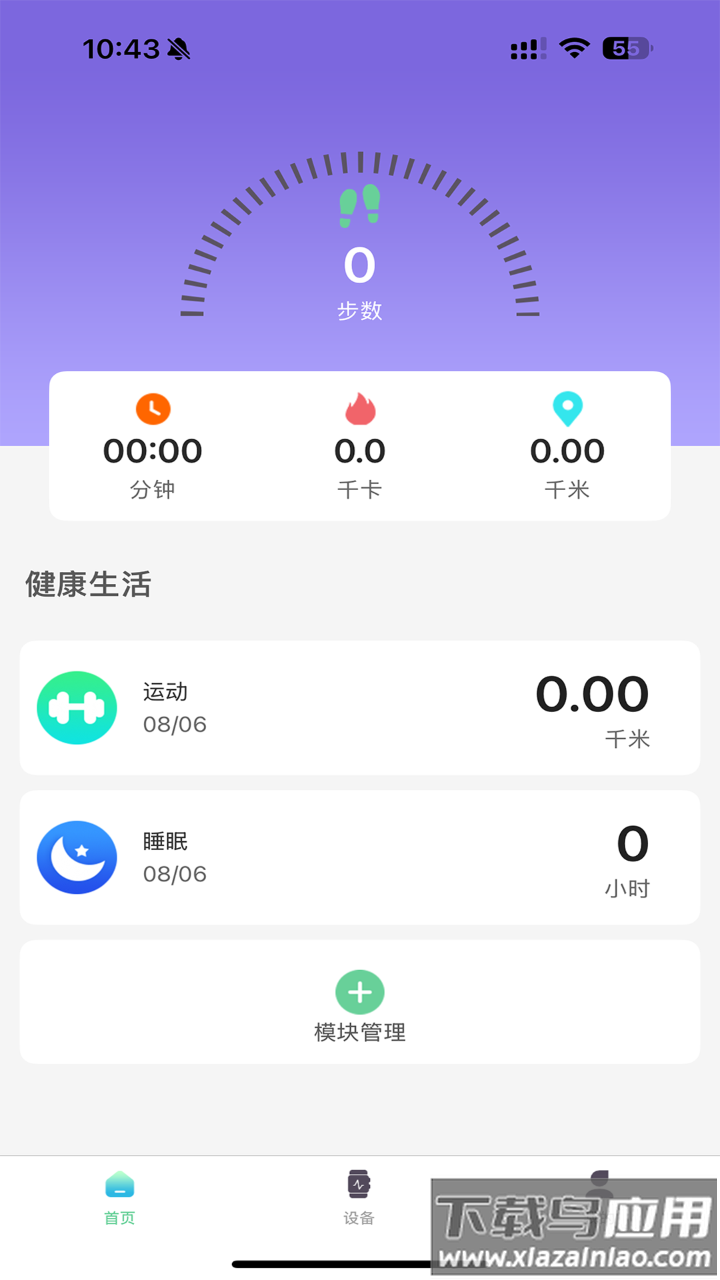
Task: Select the green dumbbell exercise icon
Action: (x=77, y=707)
